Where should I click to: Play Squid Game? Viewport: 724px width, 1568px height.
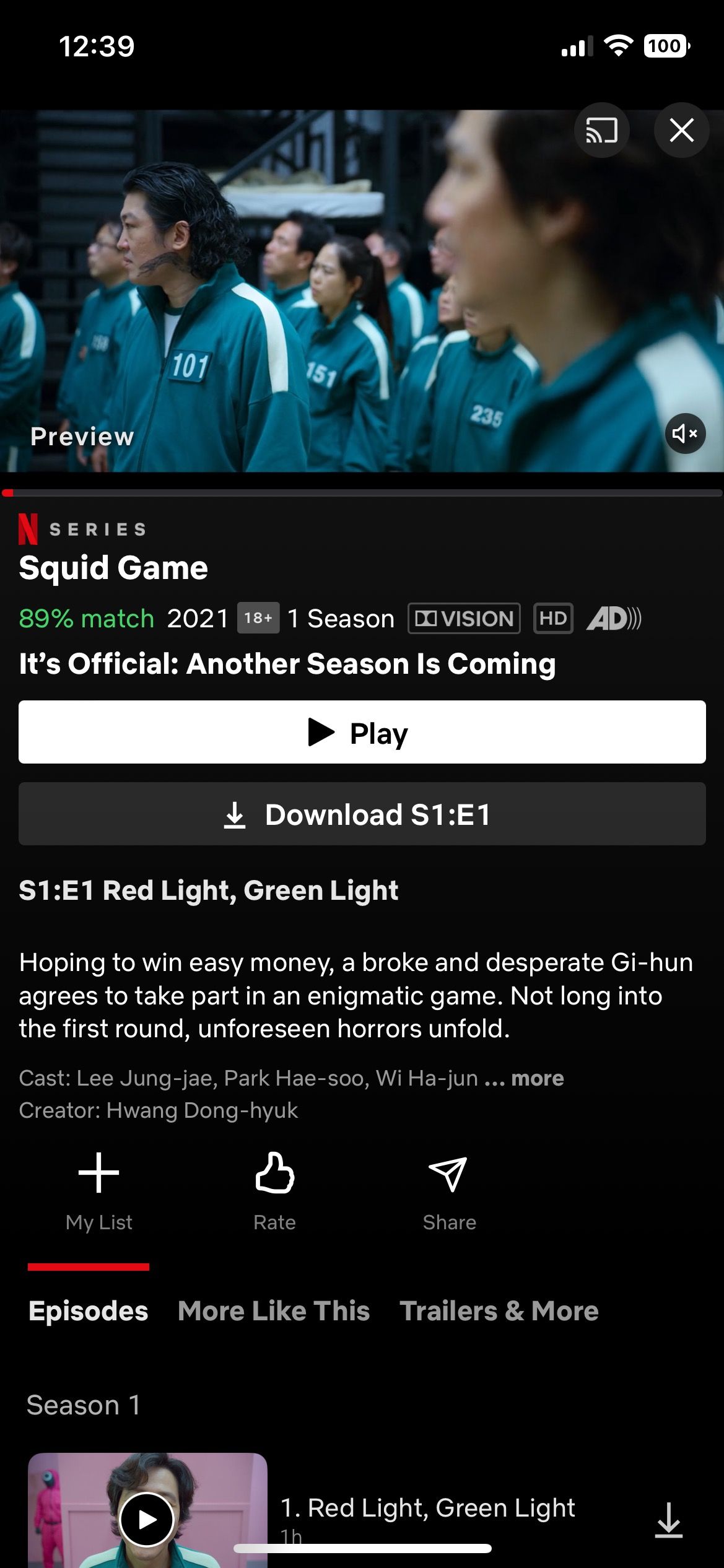pyautogui.click(x=362, y=732)
